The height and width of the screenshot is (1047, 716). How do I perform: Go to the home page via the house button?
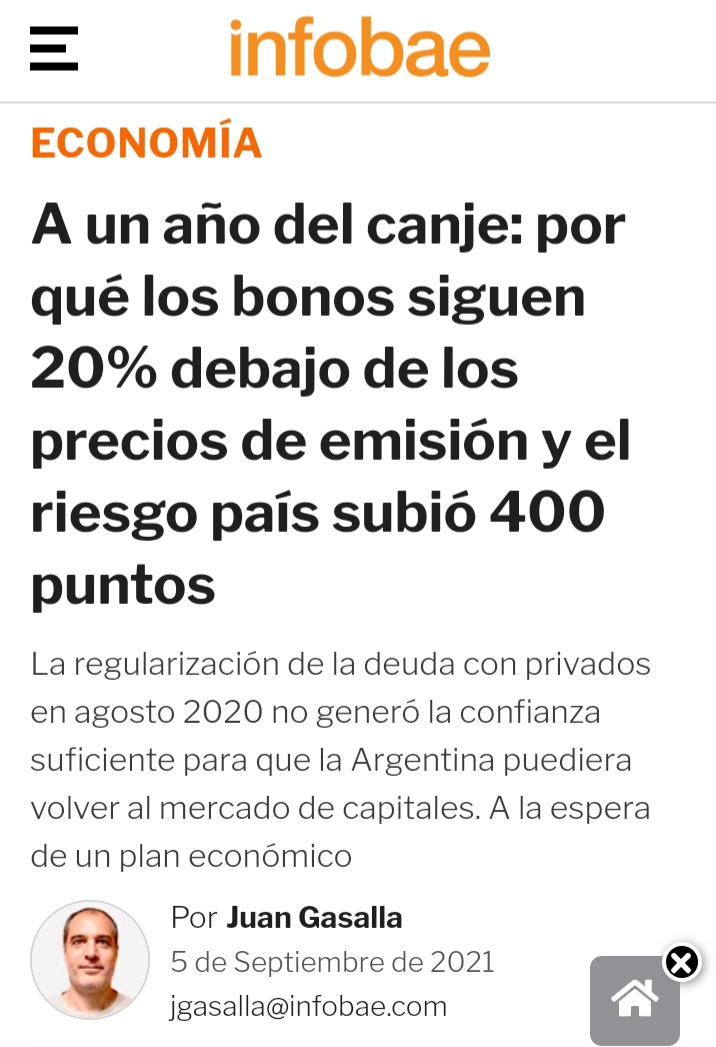pos(634,999)
